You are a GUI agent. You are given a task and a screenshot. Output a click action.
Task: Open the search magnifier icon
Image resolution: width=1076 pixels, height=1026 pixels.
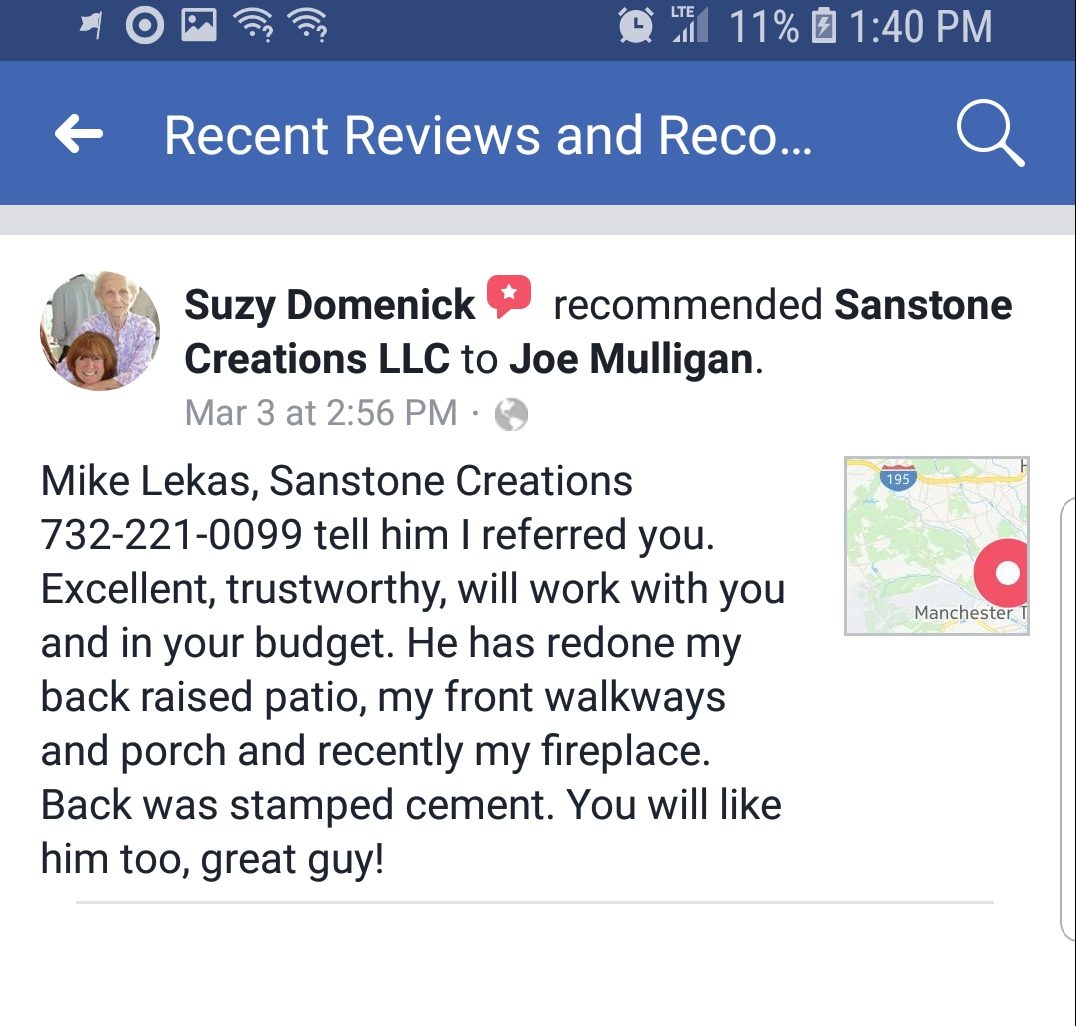[x=989, y=135]
